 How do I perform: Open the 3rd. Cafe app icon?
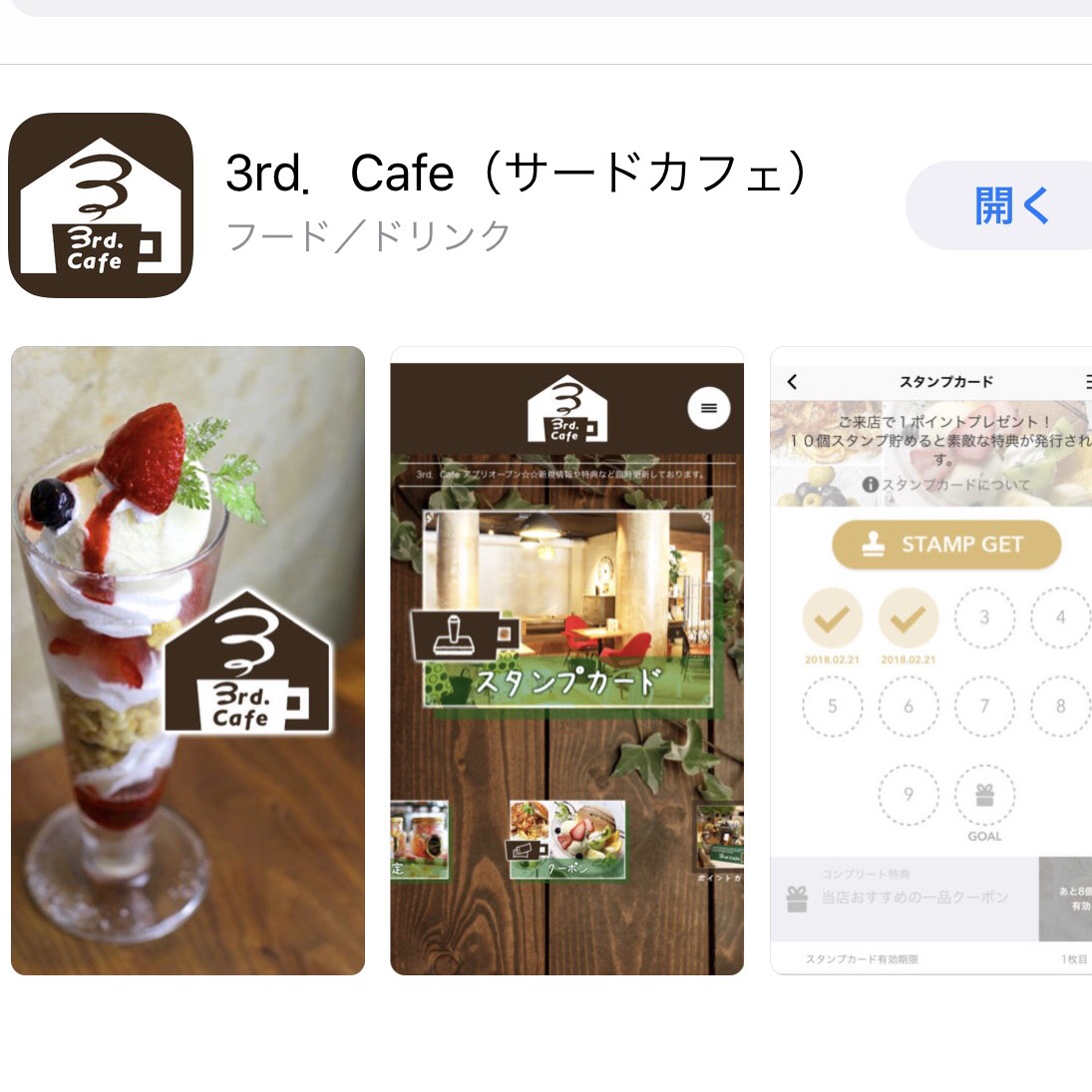tap(101, 205)
